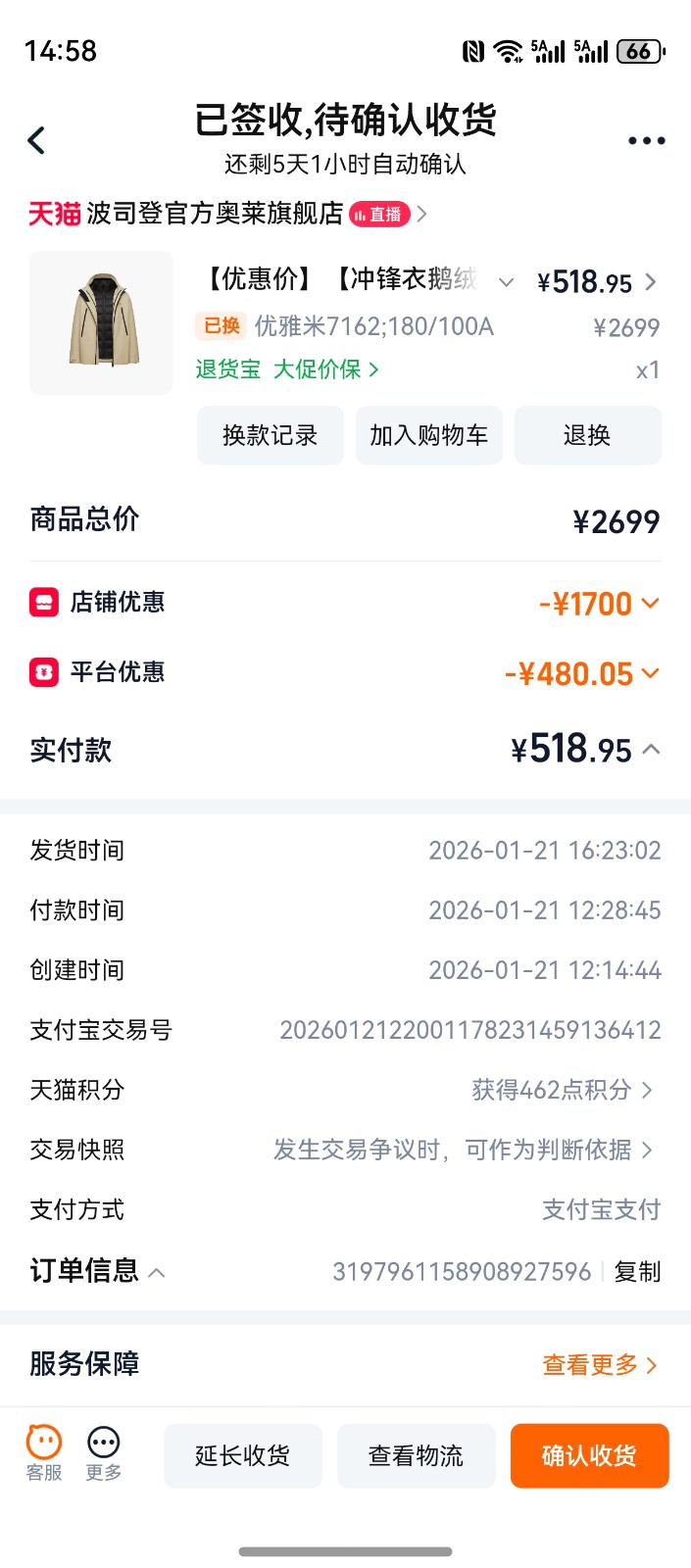Open 天猫积分 earned points details
This screenshot has height=1568, width=691.
(562, 1090)
